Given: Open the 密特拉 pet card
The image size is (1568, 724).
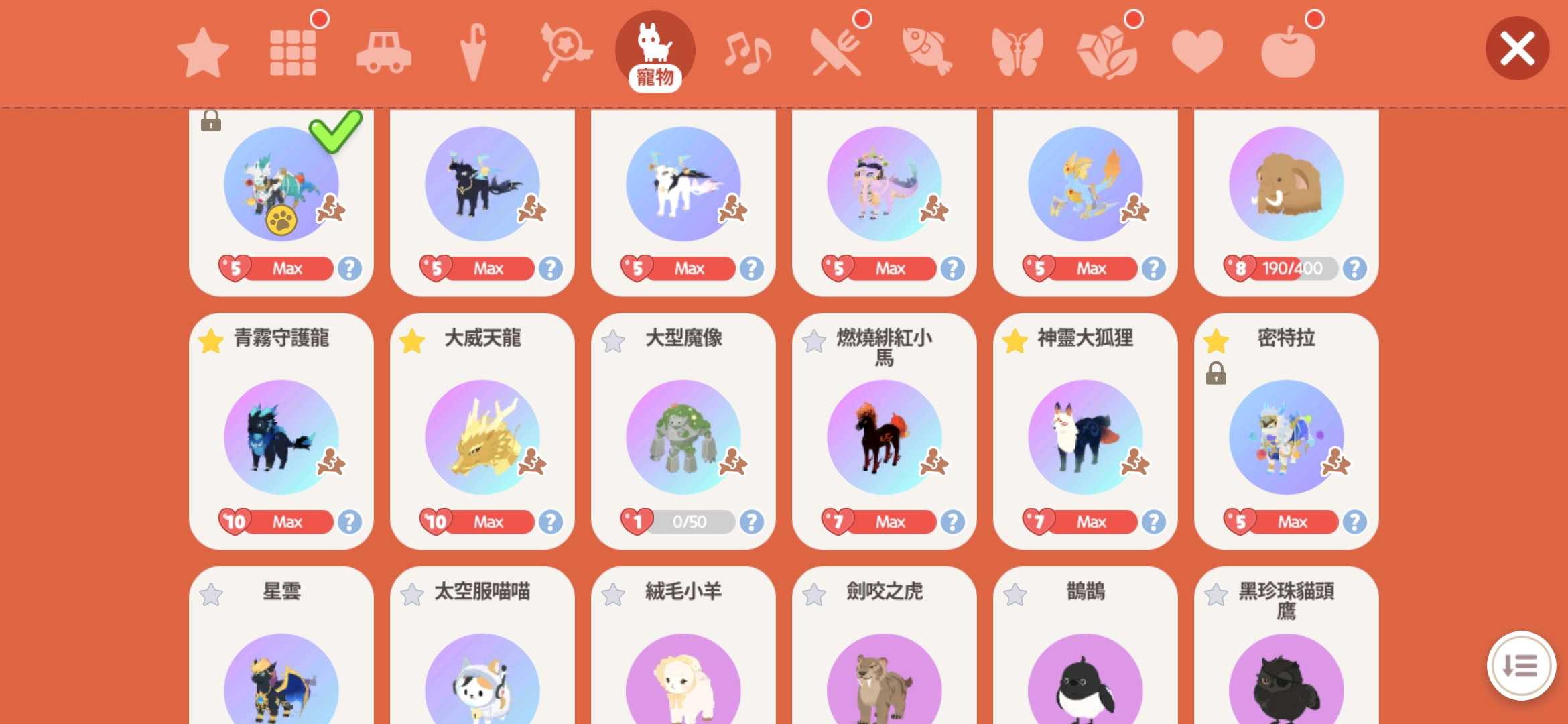Looking at the screenshot, I should pos(1287,431).
